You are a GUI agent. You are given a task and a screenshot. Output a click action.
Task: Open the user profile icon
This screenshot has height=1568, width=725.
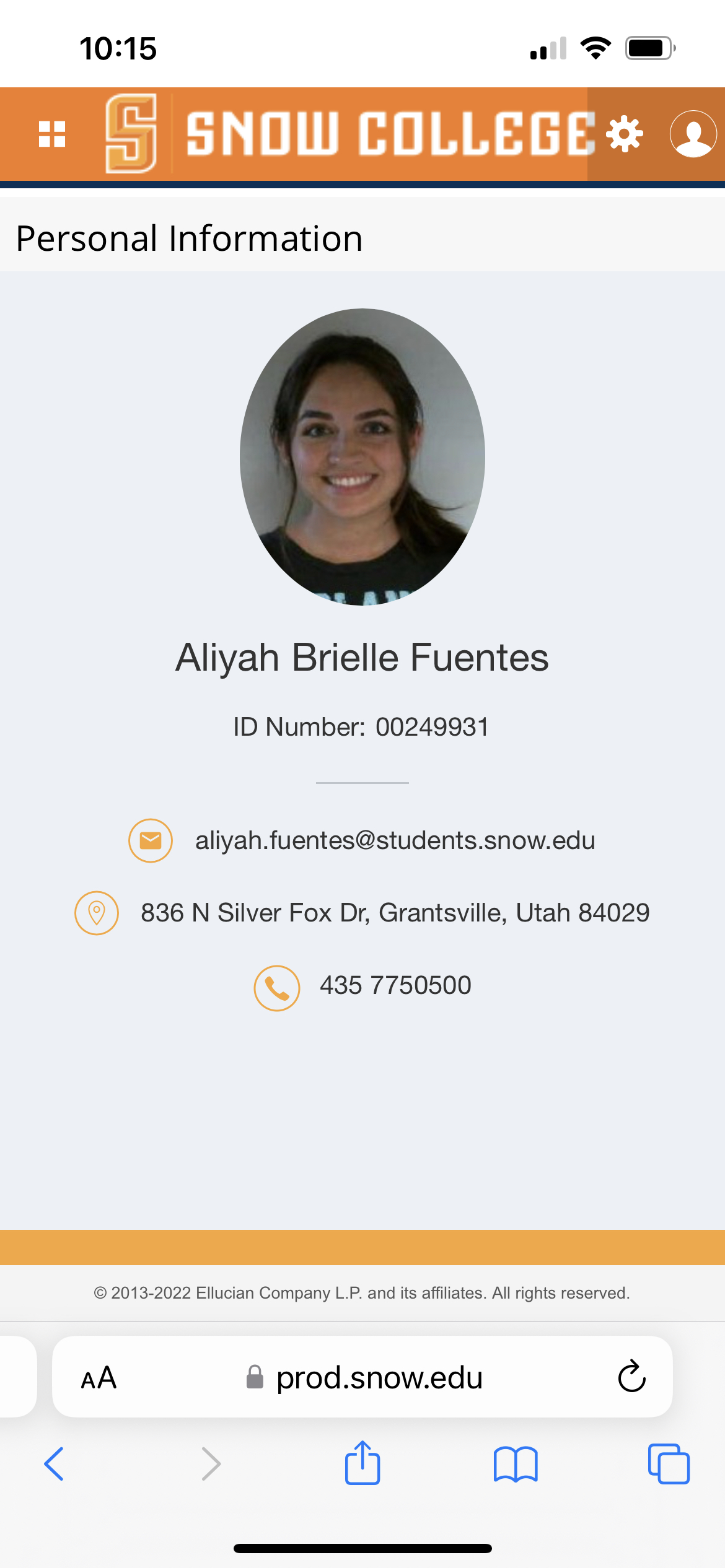click(x=693, y=134)
